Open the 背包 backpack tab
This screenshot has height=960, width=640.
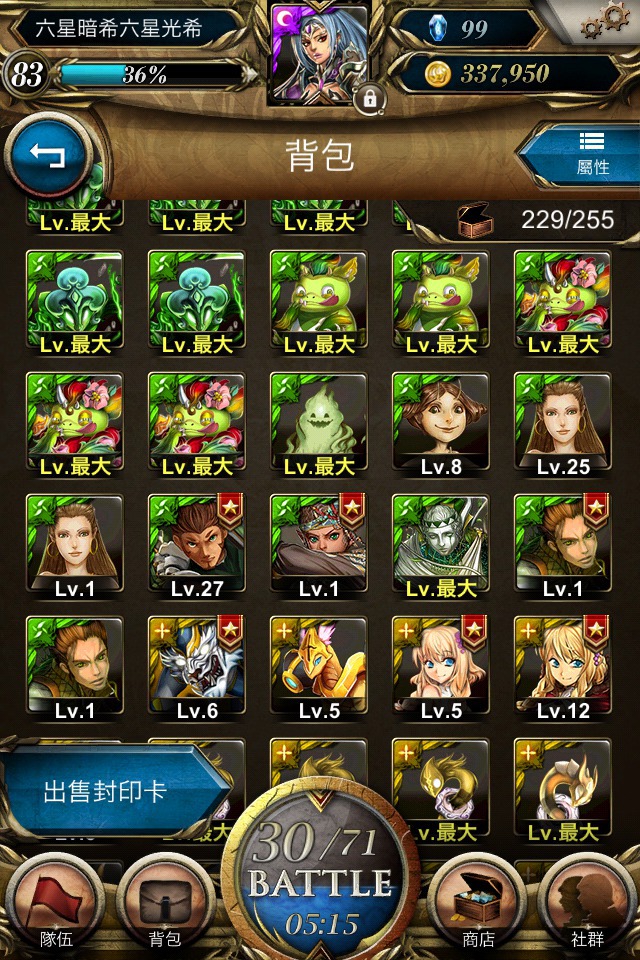click(165, 905)
